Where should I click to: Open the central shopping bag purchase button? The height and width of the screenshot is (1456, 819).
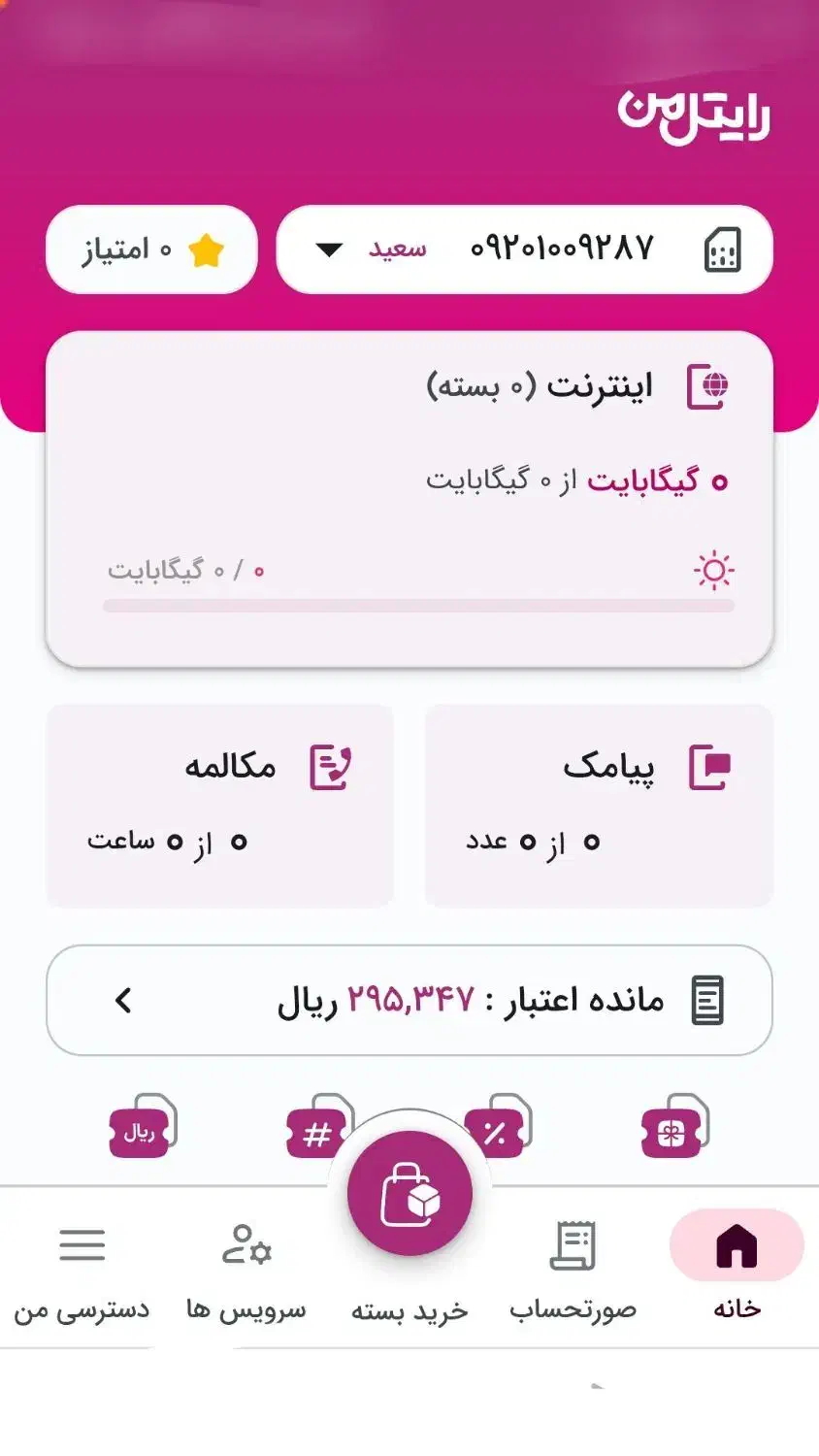point(409,1192)
